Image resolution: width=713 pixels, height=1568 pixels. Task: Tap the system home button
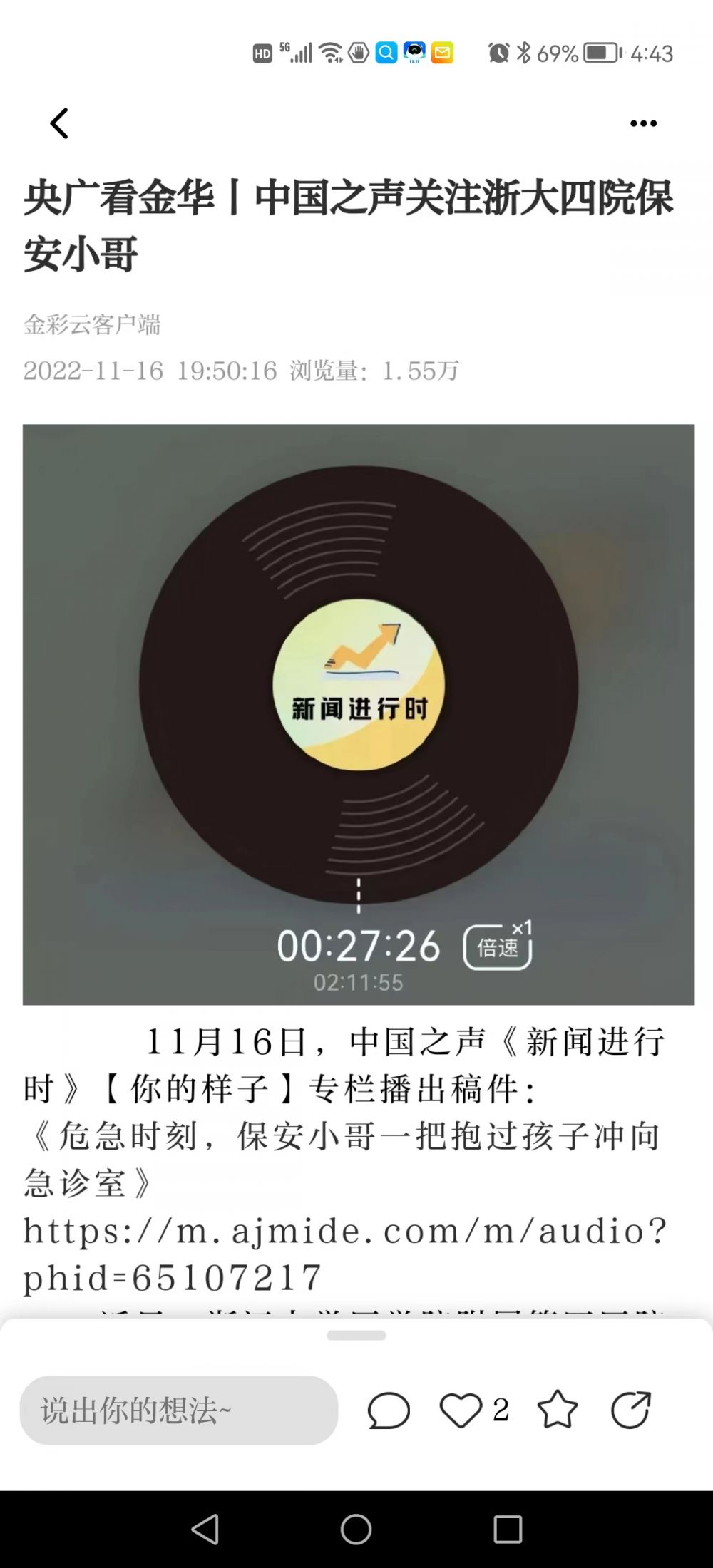(x=356, y=1528)
